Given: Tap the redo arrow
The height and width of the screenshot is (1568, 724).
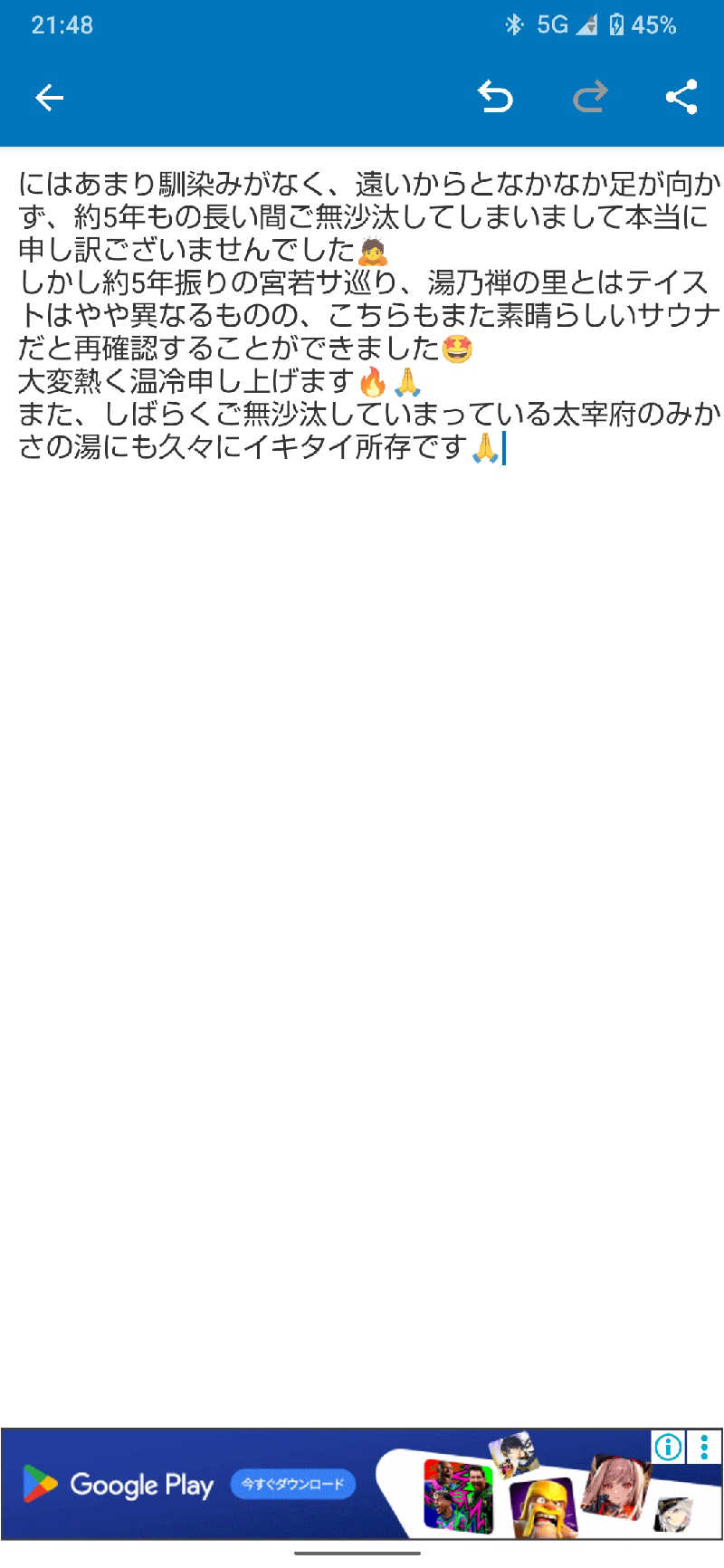Looking at the screenshot, I should pyautogui.click(x=590, y=97).
